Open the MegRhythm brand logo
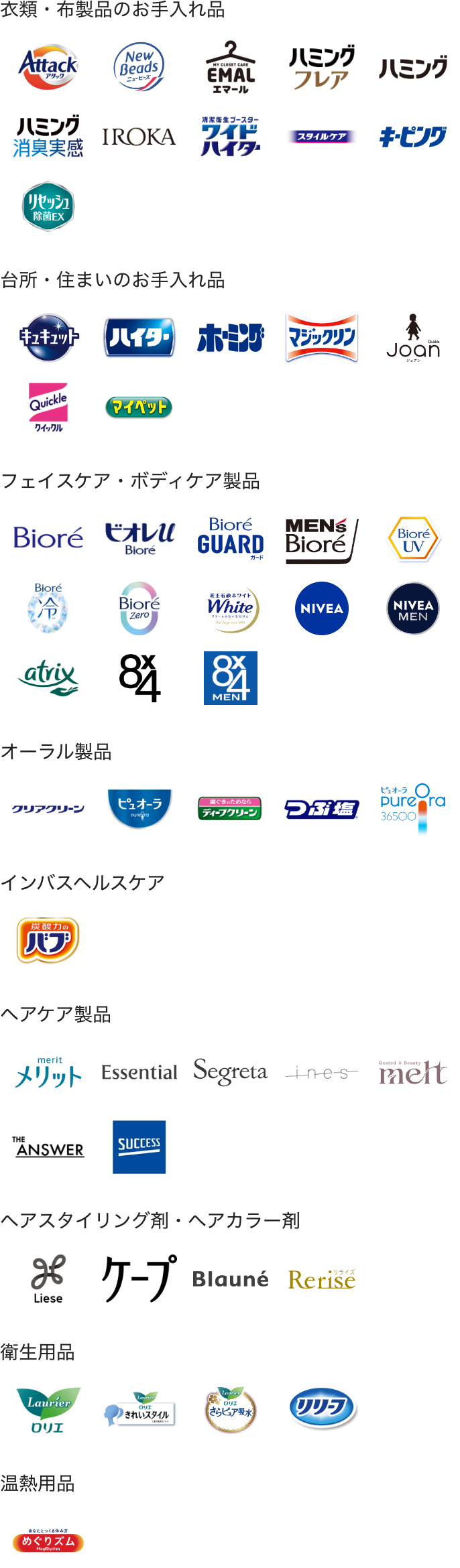The width and height of the screenshot is (460, 1568). pos(48,1541)
